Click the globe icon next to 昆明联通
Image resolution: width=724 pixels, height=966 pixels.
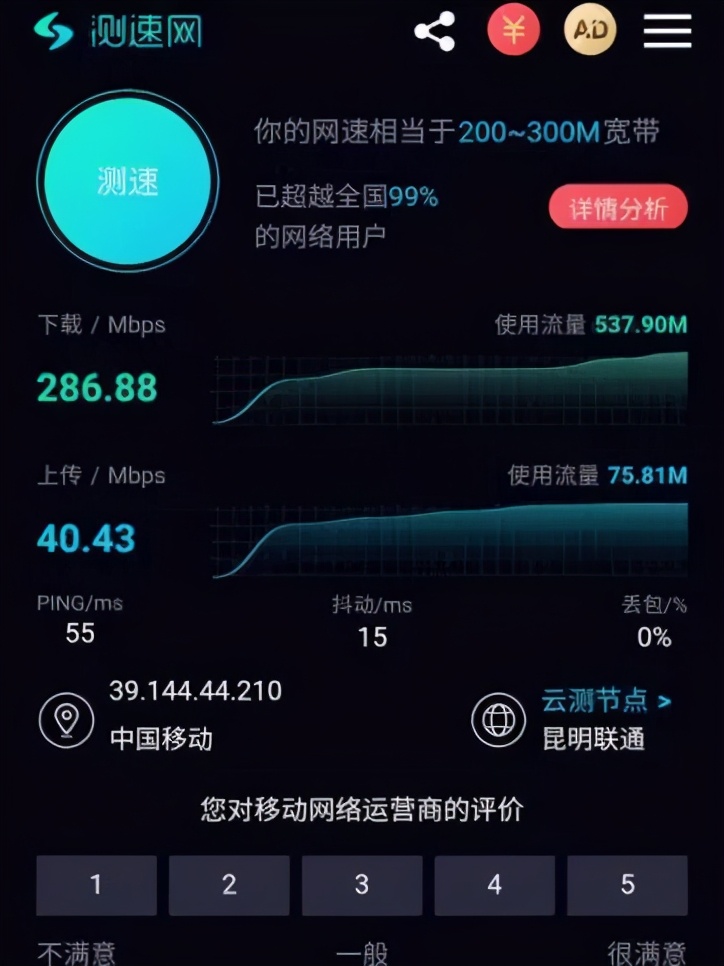pos(497,717)
